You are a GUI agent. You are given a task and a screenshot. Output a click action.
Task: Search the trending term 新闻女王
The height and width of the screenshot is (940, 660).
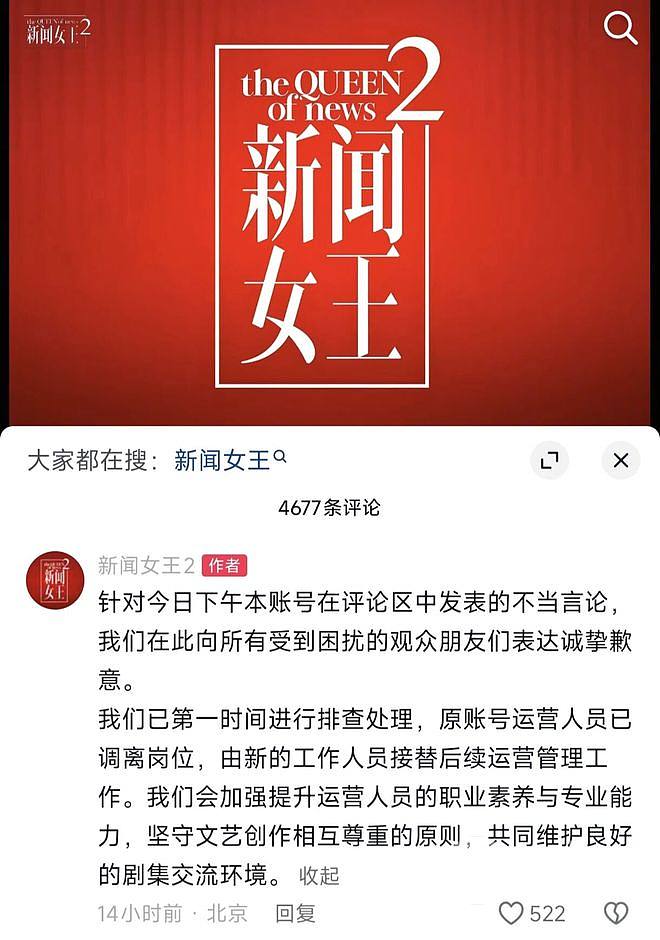[224, 460]
